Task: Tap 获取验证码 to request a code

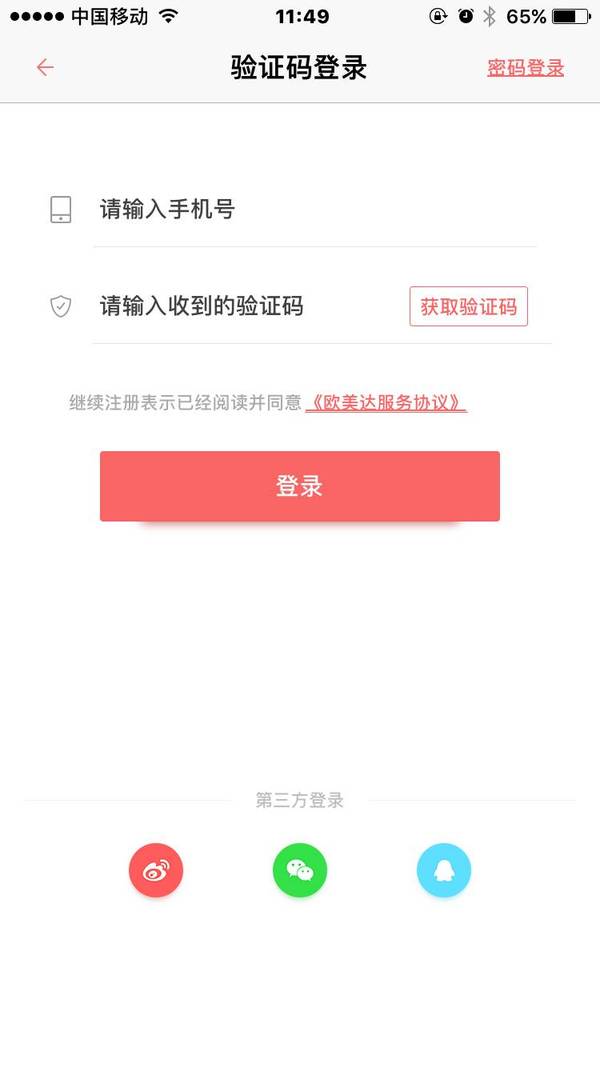Action: point(468,306)
